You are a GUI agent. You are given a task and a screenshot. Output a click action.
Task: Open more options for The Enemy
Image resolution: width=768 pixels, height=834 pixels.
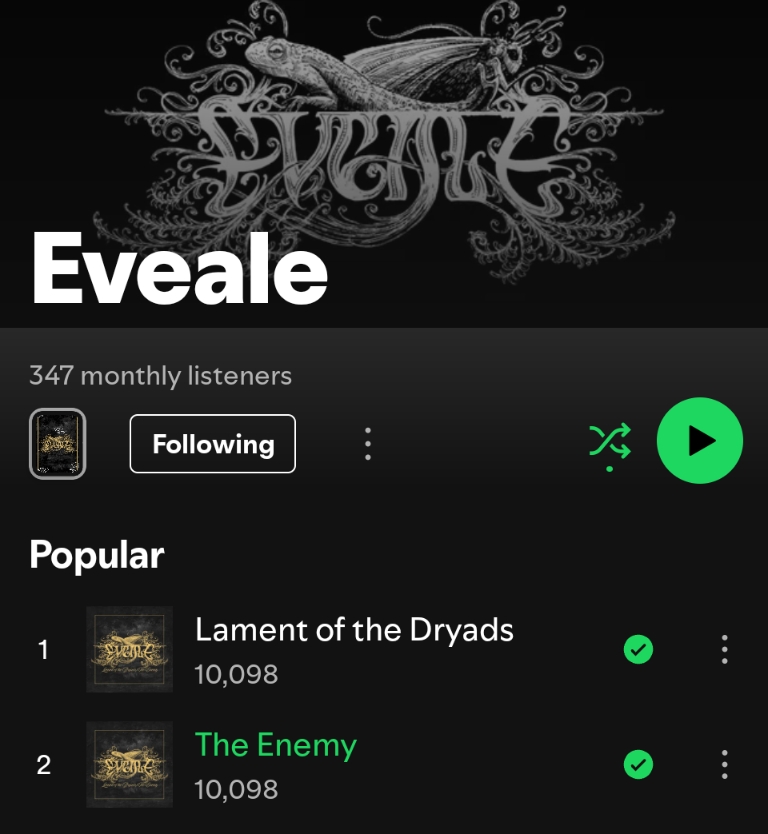tap(725, 765)
